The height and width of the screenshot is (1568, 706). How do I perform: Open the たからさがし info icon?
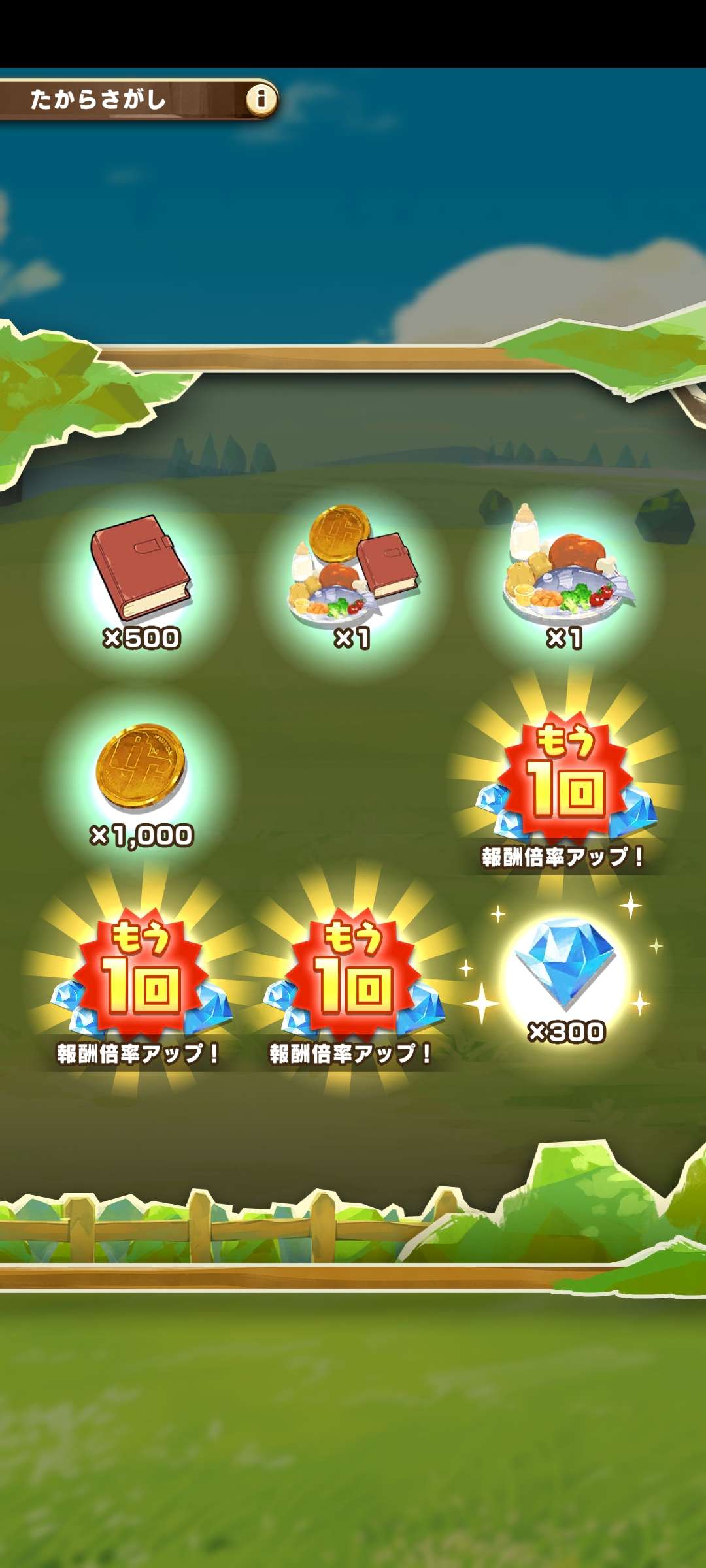click(261, 99)
